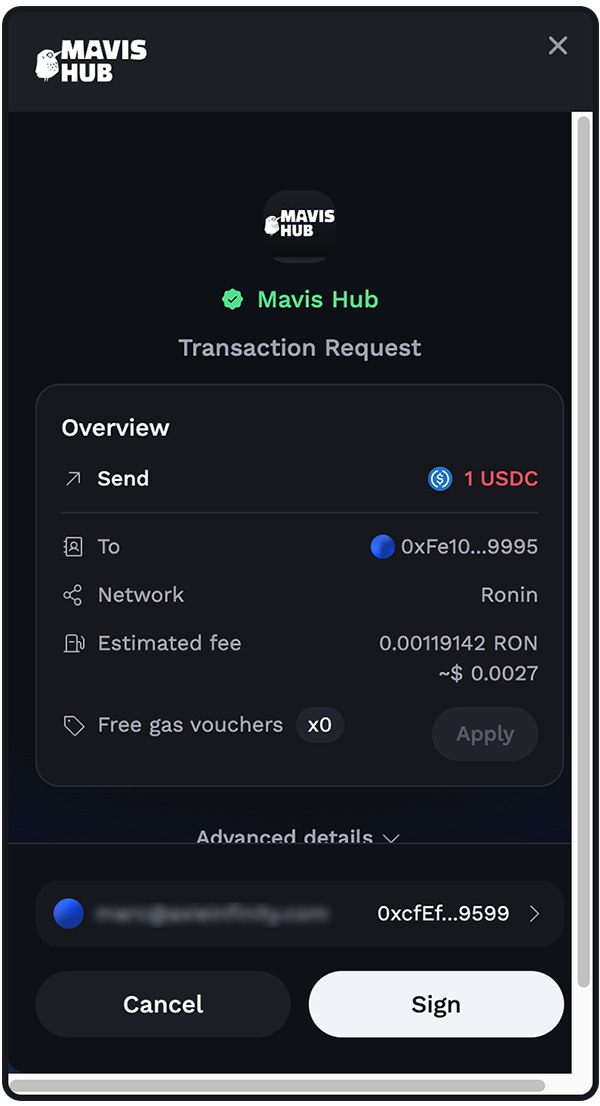Cancel the transaction request

(163, 1004)
